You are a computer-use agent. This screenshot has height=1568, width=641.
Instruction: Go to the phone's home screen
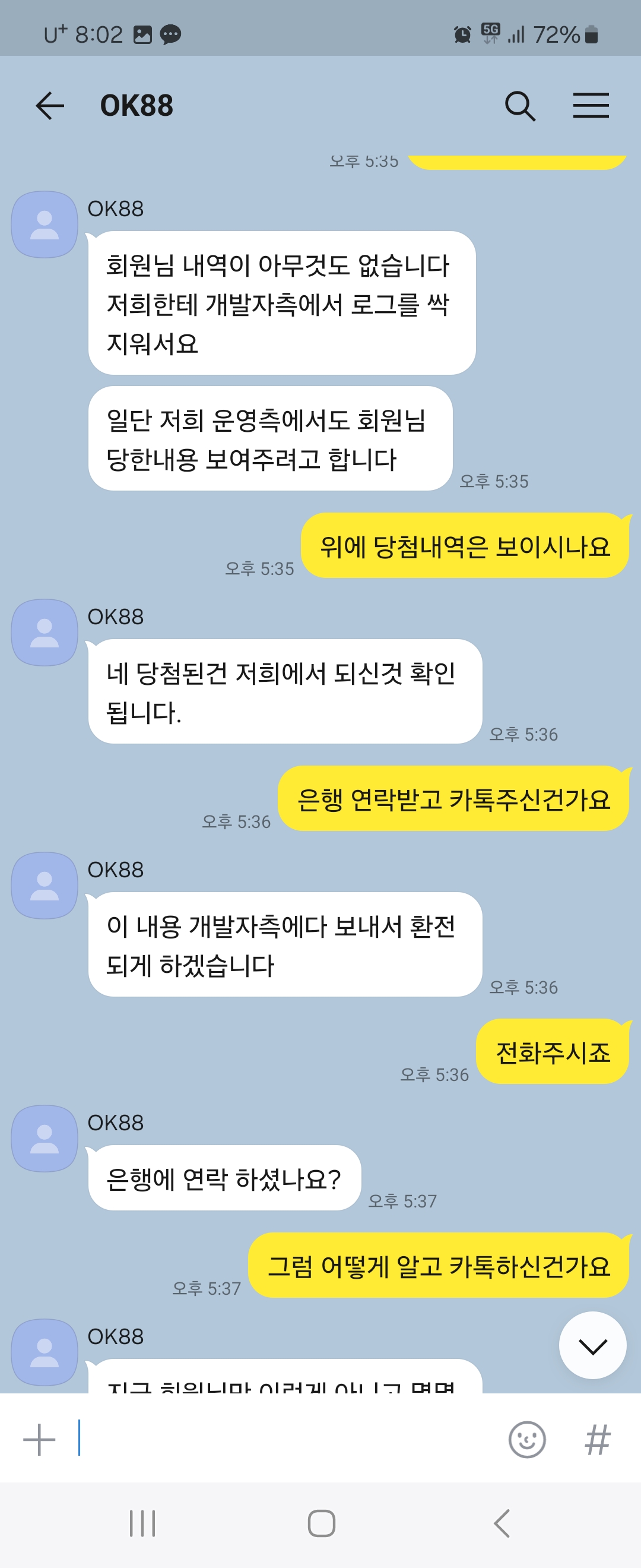[321, 1523]
